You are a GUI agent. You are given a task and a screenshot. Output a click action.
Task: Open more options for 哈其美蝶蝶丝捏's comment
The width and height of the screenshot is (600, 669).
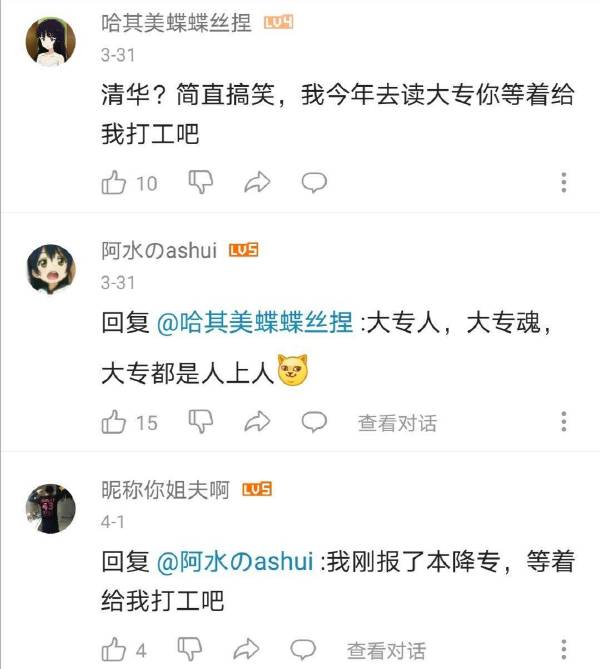click(x=564, y=182)
